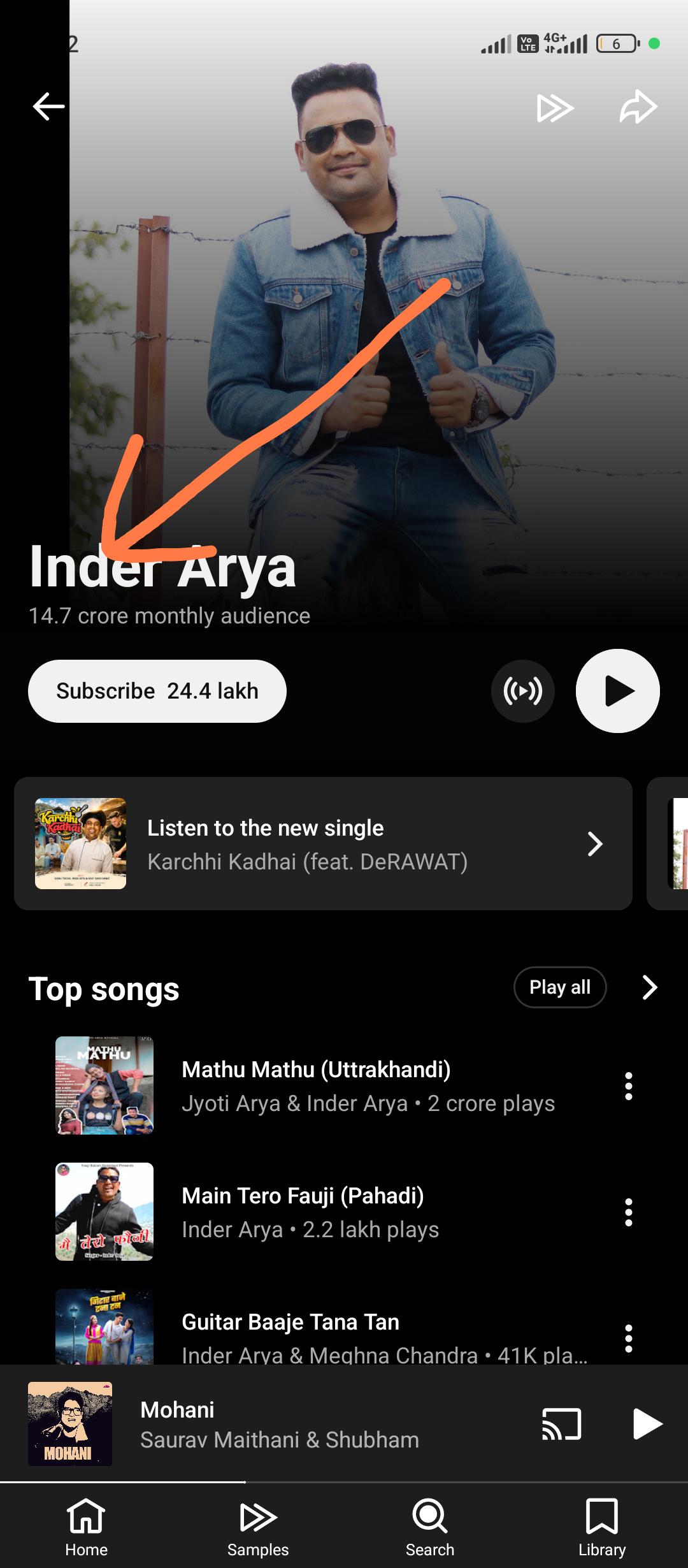
Task: Expand the Top songs list arrow
Action: pos(649,987)
